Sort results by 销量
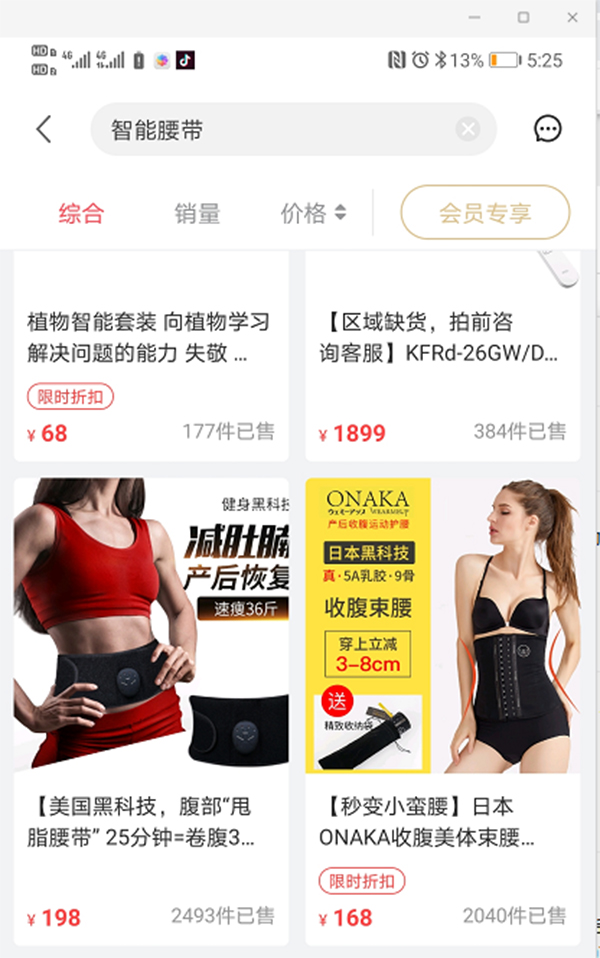 coord(197,213)
